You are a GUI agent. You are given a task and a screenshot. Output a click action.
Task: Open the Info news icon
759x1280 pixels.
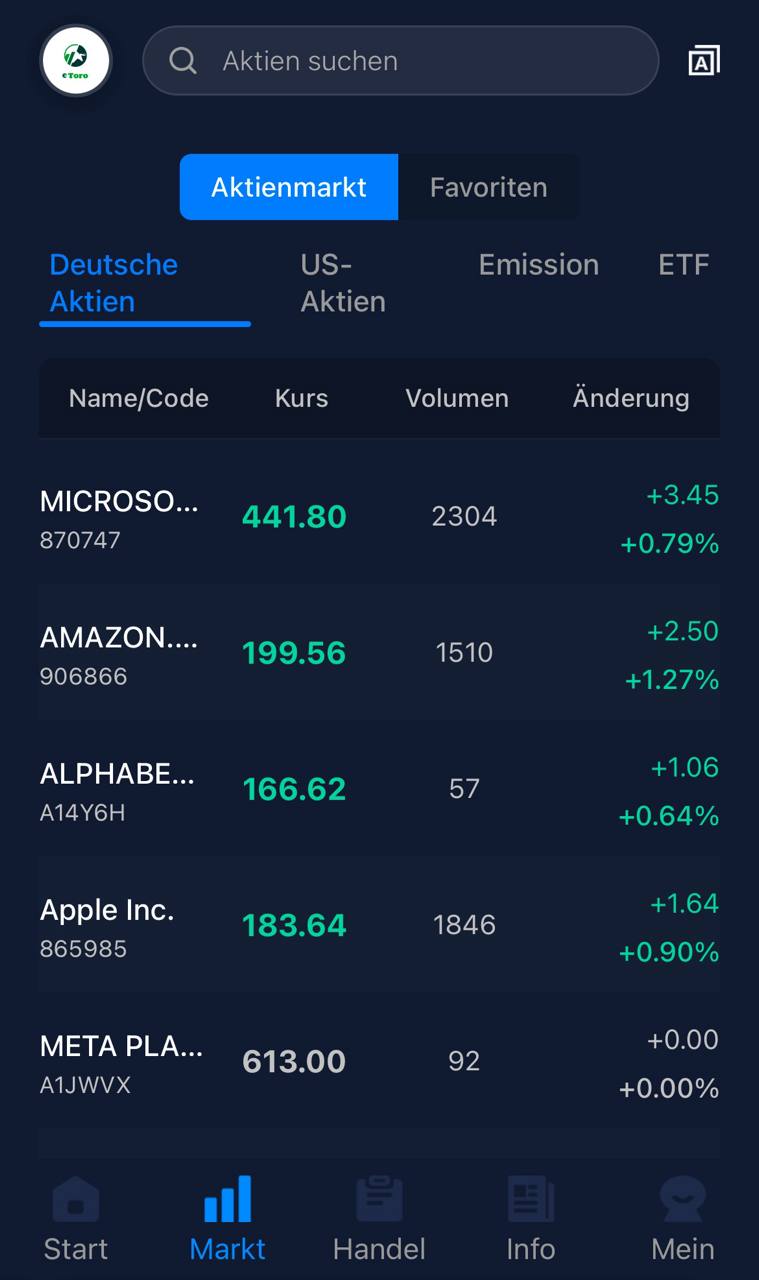531,1199
